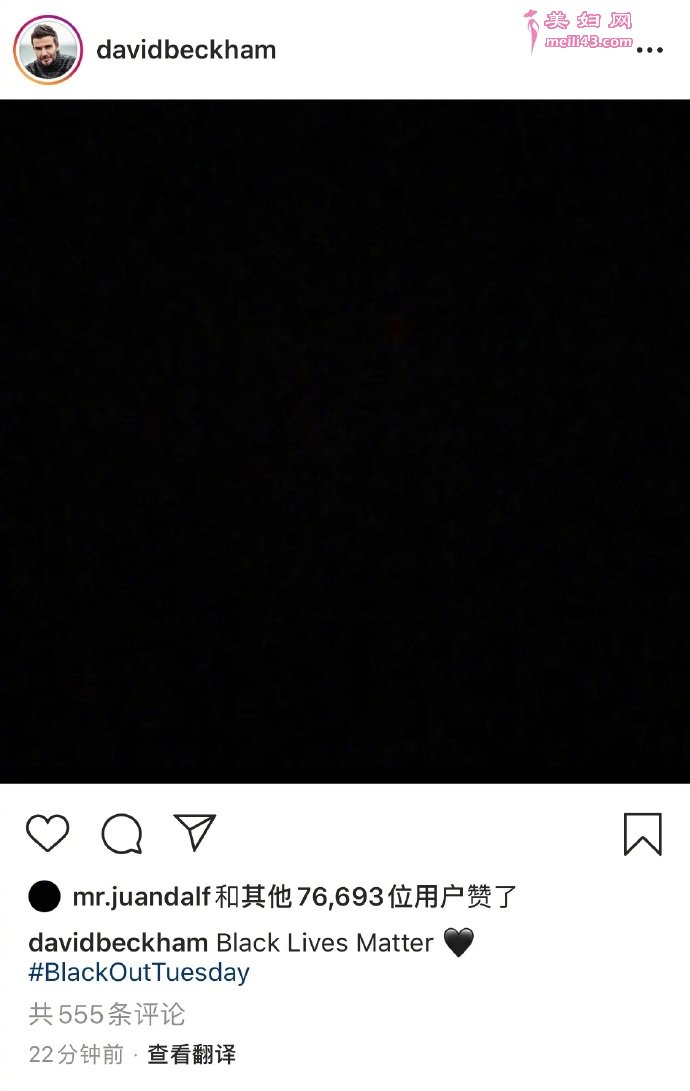Open mr.juandalf's profile from likes line
Screen dimensions: 690x1091
coord(141,897)
